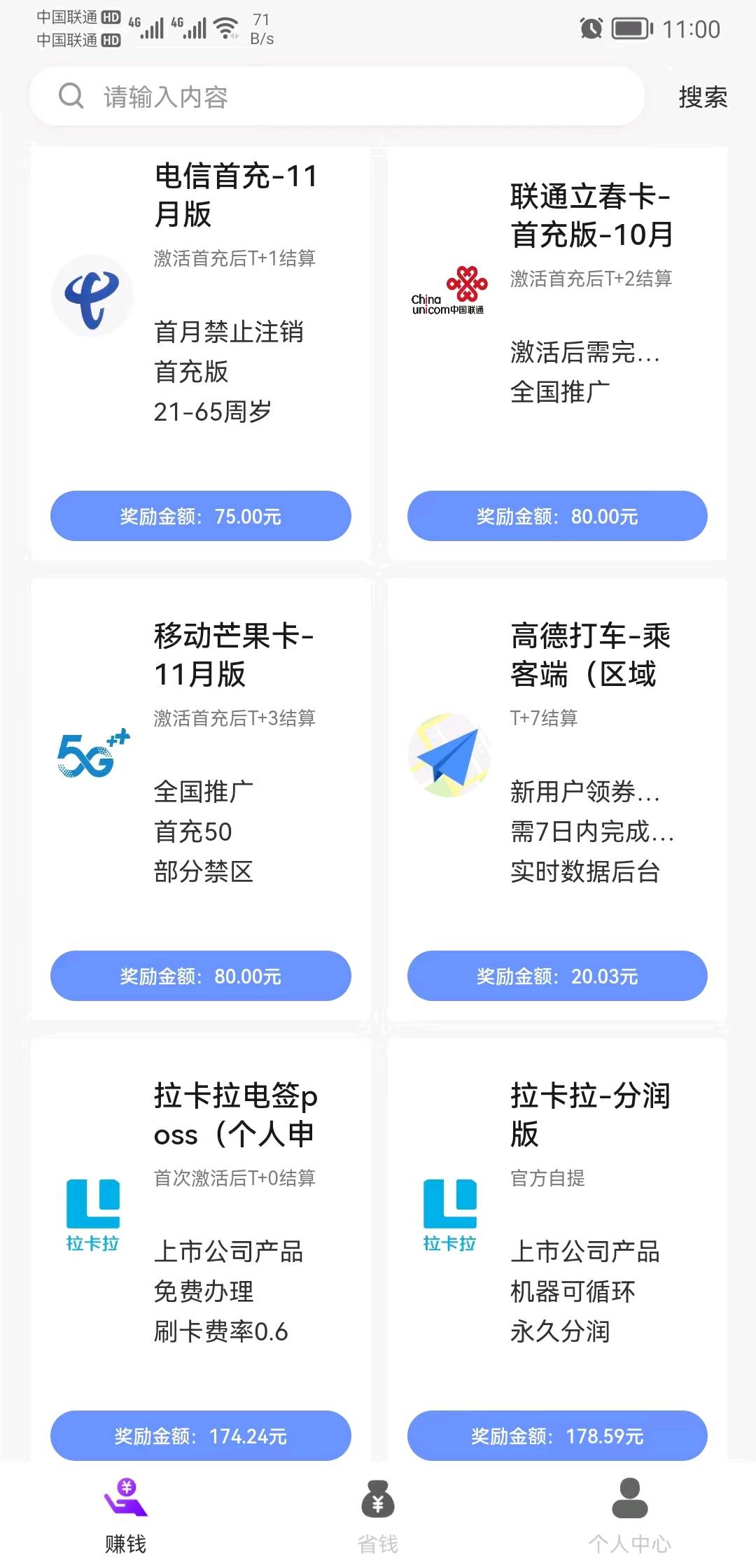Screen dimensions: 756x1568
Task: Open the 拉卡拉-分润版 card
Action: (x=557, y=1249)
